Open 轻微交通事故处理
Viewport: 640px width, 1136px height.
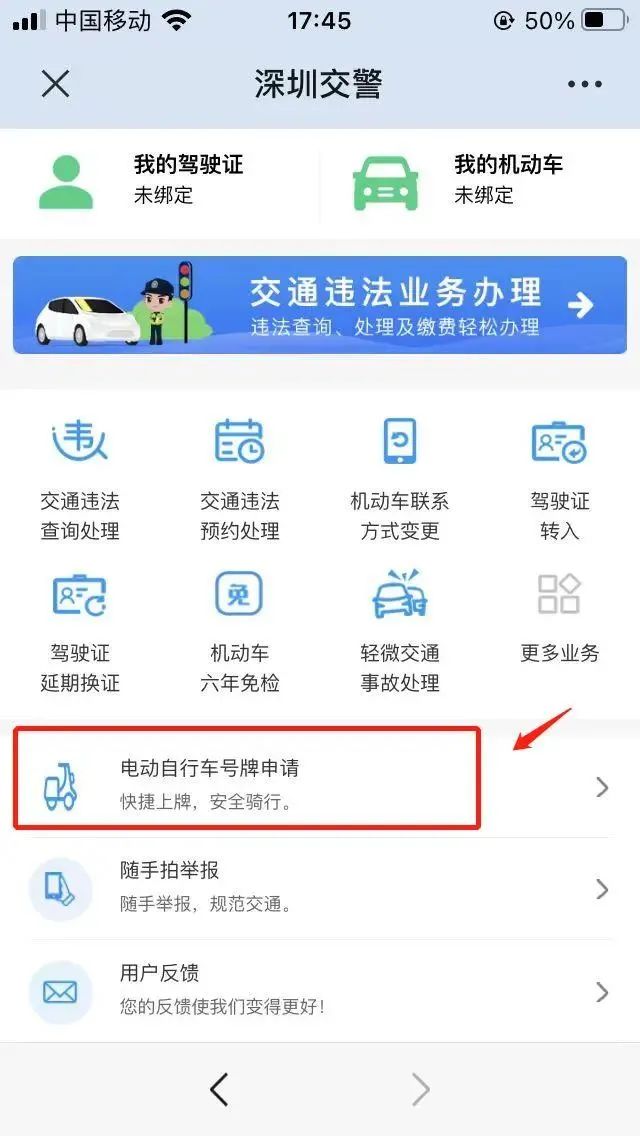(x=400, y=631)
